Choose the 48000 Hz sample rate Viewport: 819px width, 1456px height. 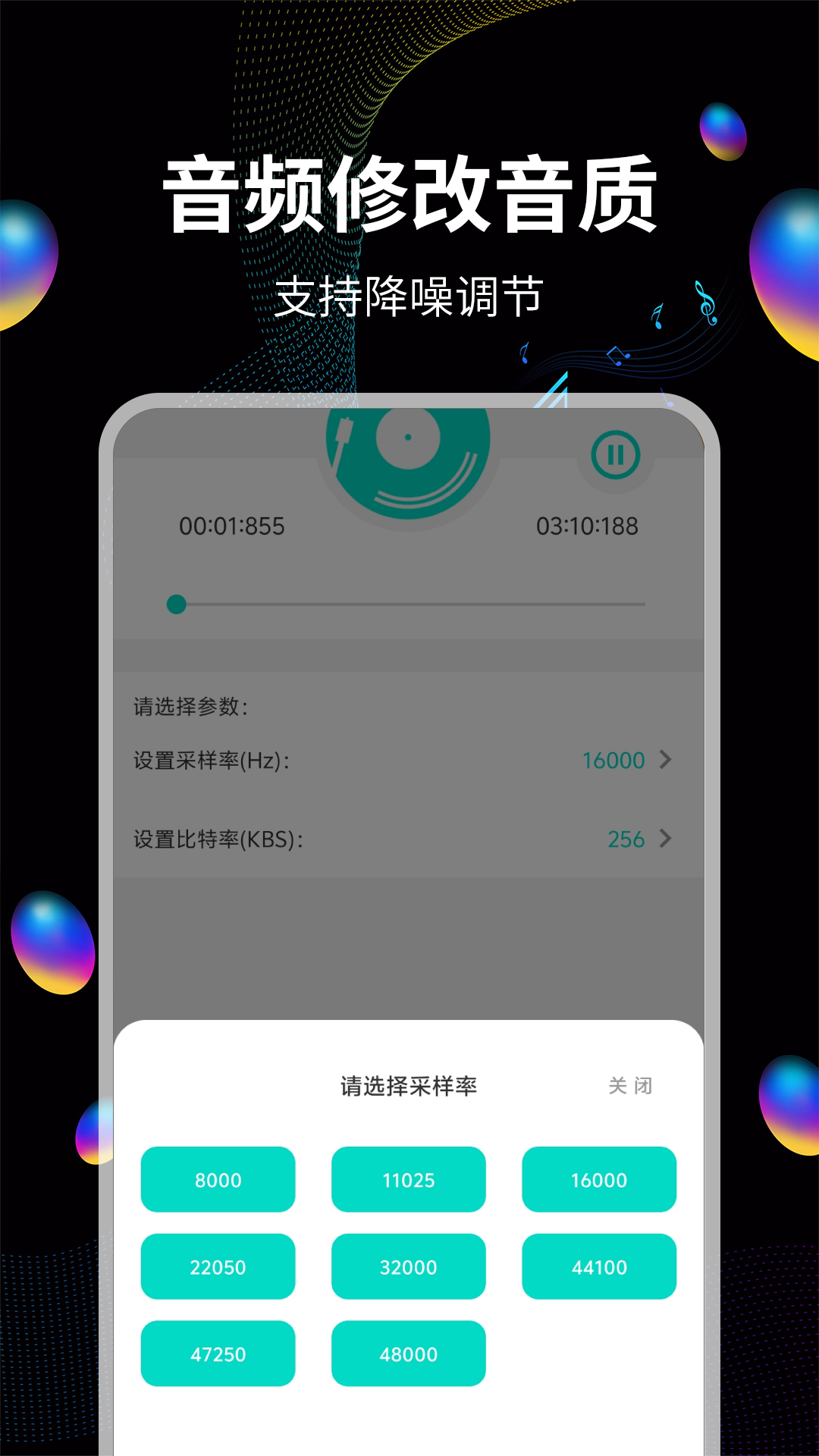pos(408,1354)
